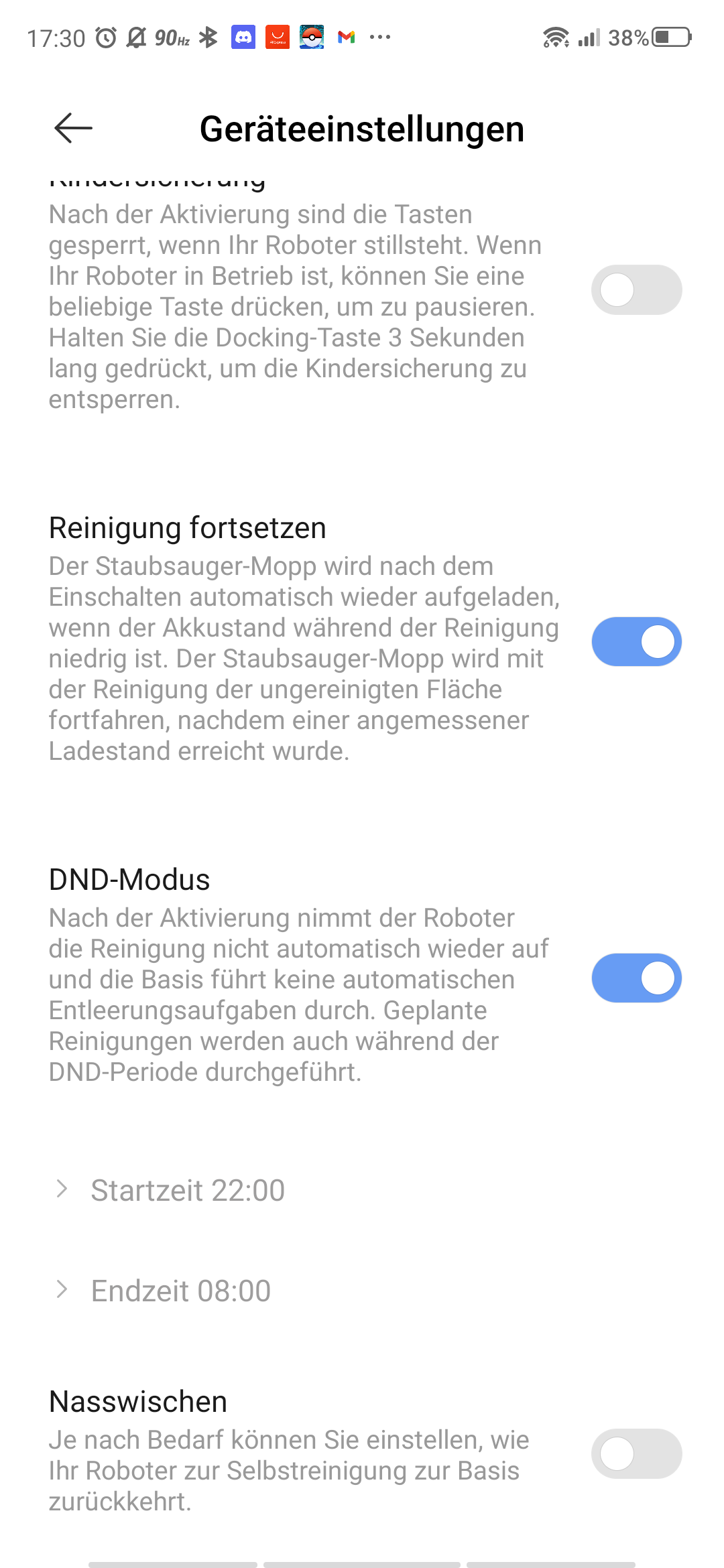Turn on the Nasswischen toggle

(x=636, y=1453)
